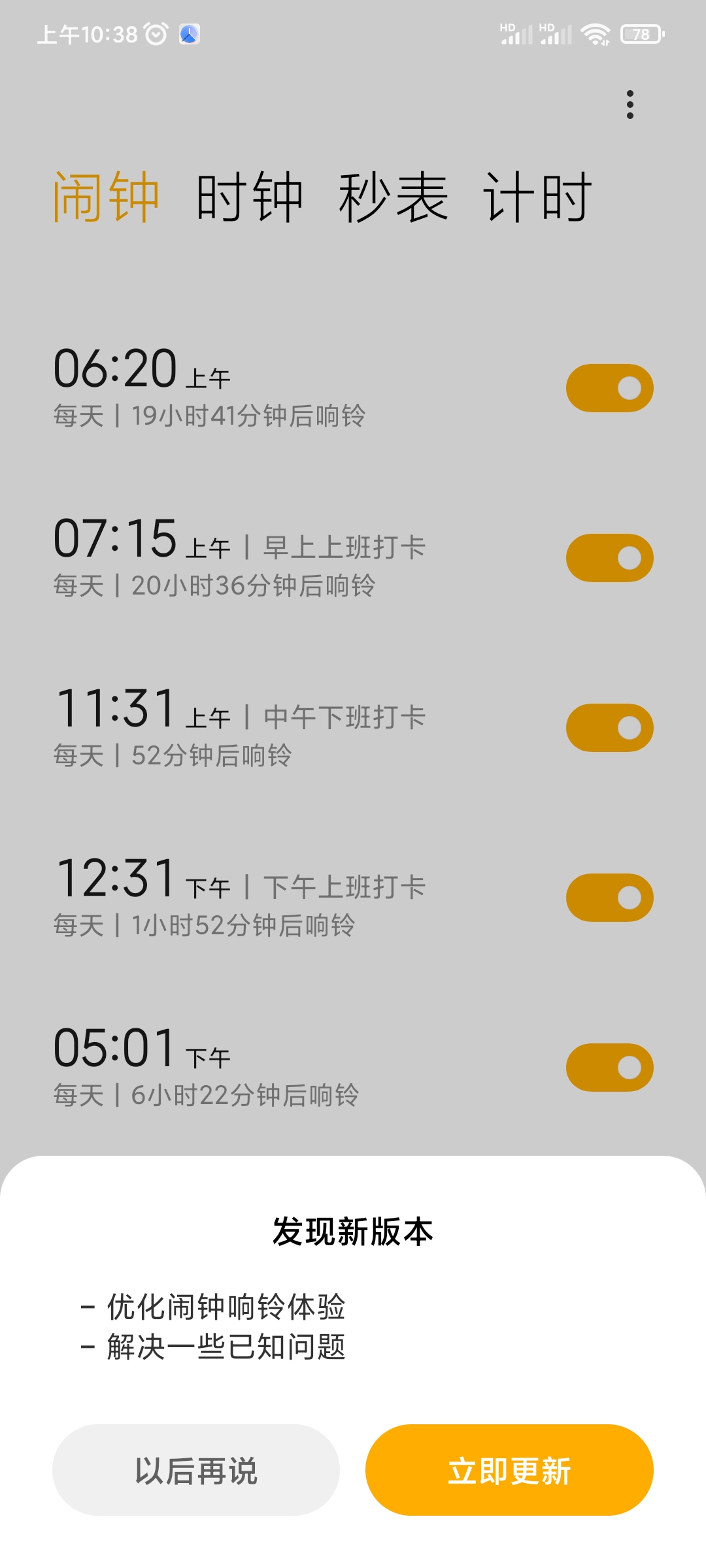The height and width of the screenshot is (1568, 706).
Task: Open the 计时 tab
Action: [538, 197]
